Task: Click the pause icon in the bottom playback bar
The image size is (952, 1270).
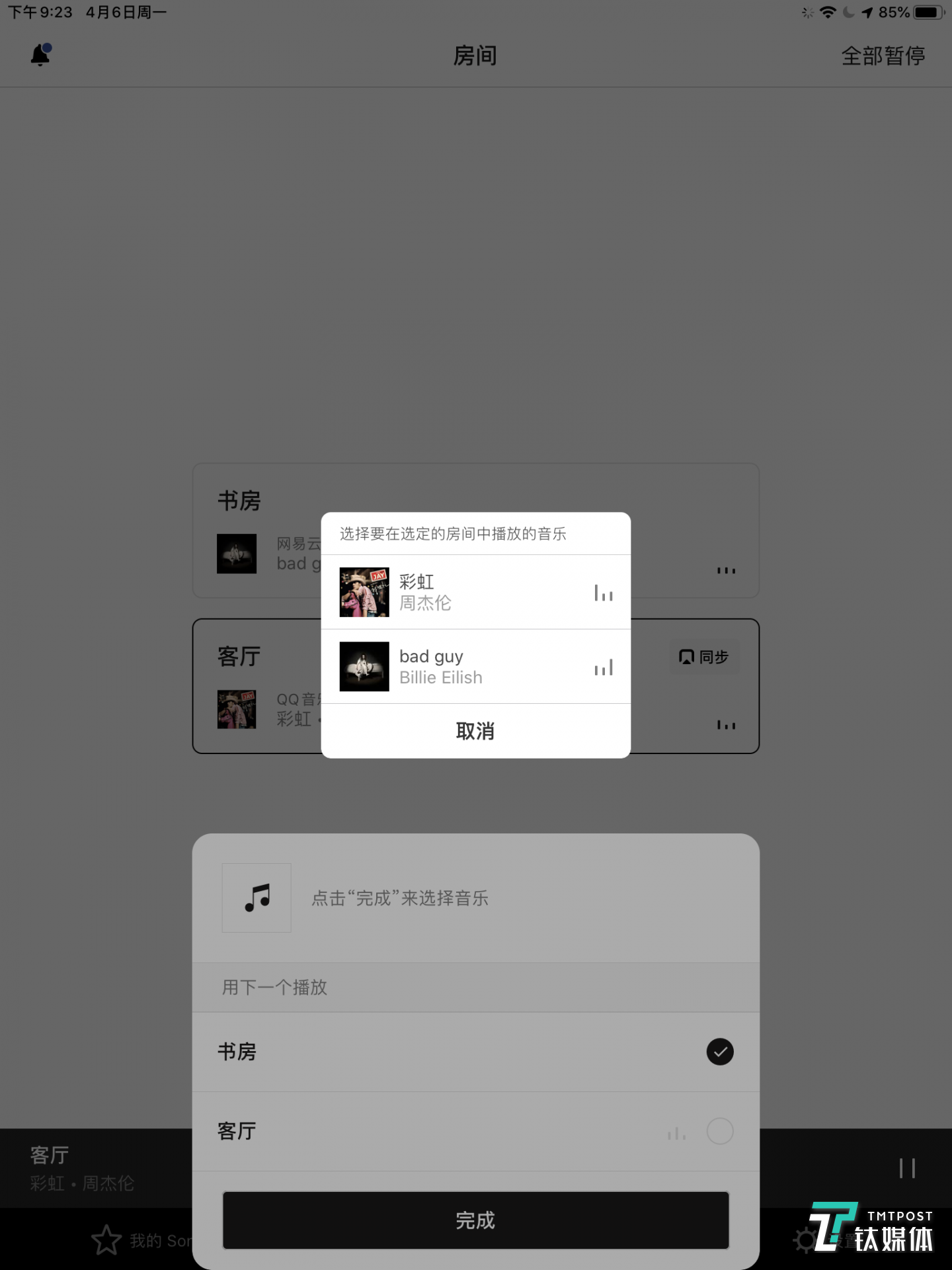Action: coord(908,1169)
